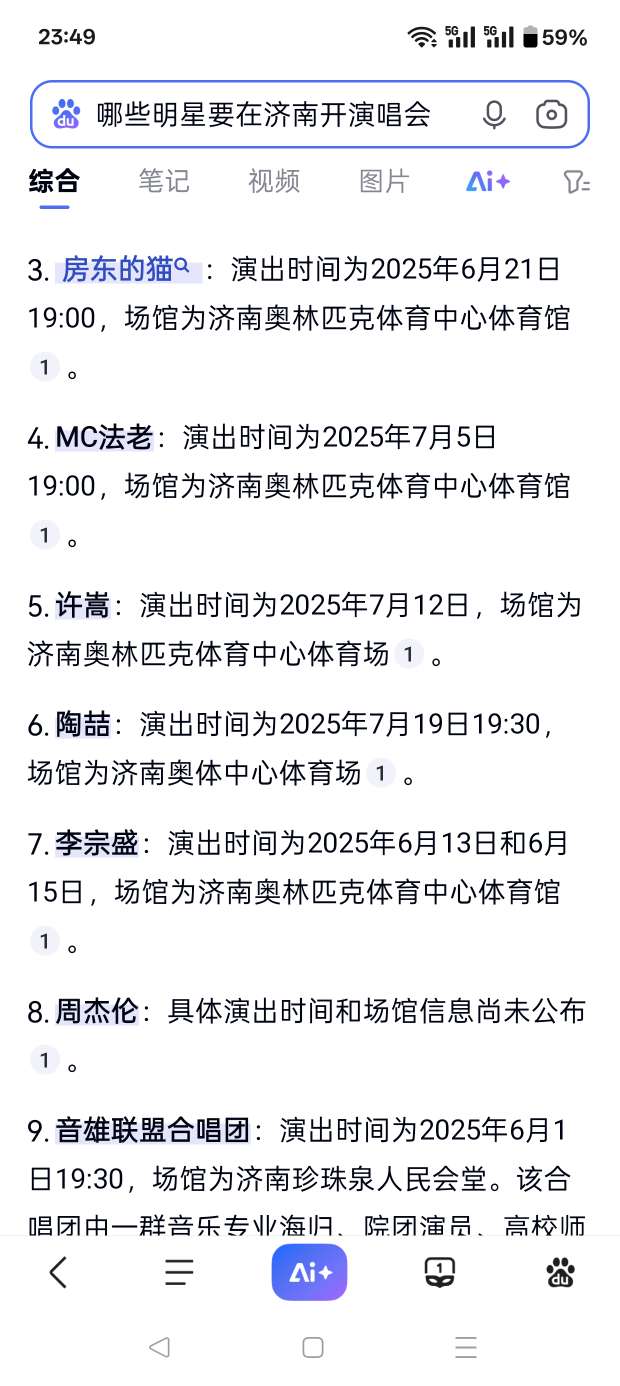The width and height of the screenshot is (620, 1386).
Task: Go to Baidu home via paw icon
Action: point(561,1272)
